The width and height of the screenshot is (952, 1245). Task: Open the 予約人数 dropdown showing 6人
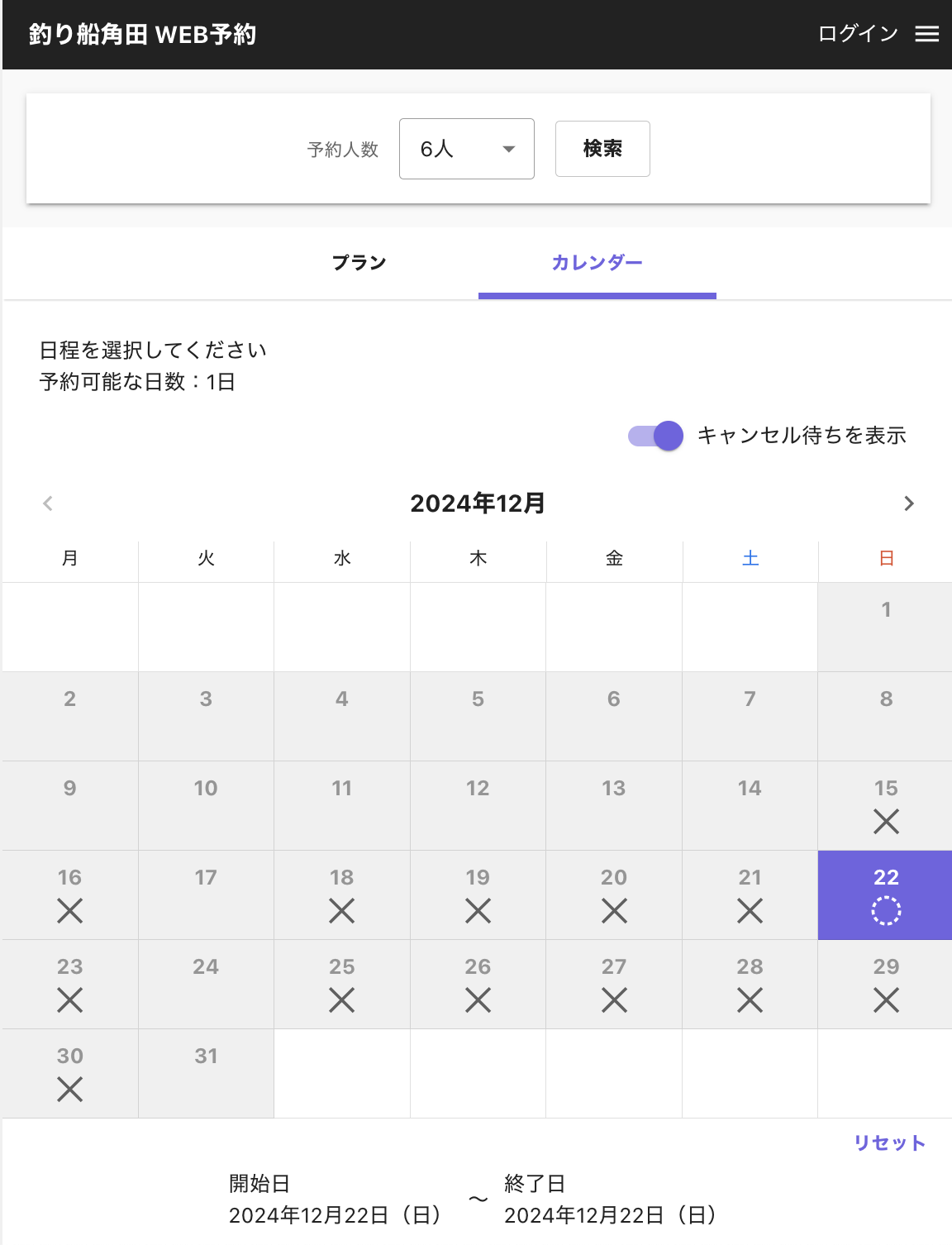point(466,149)
